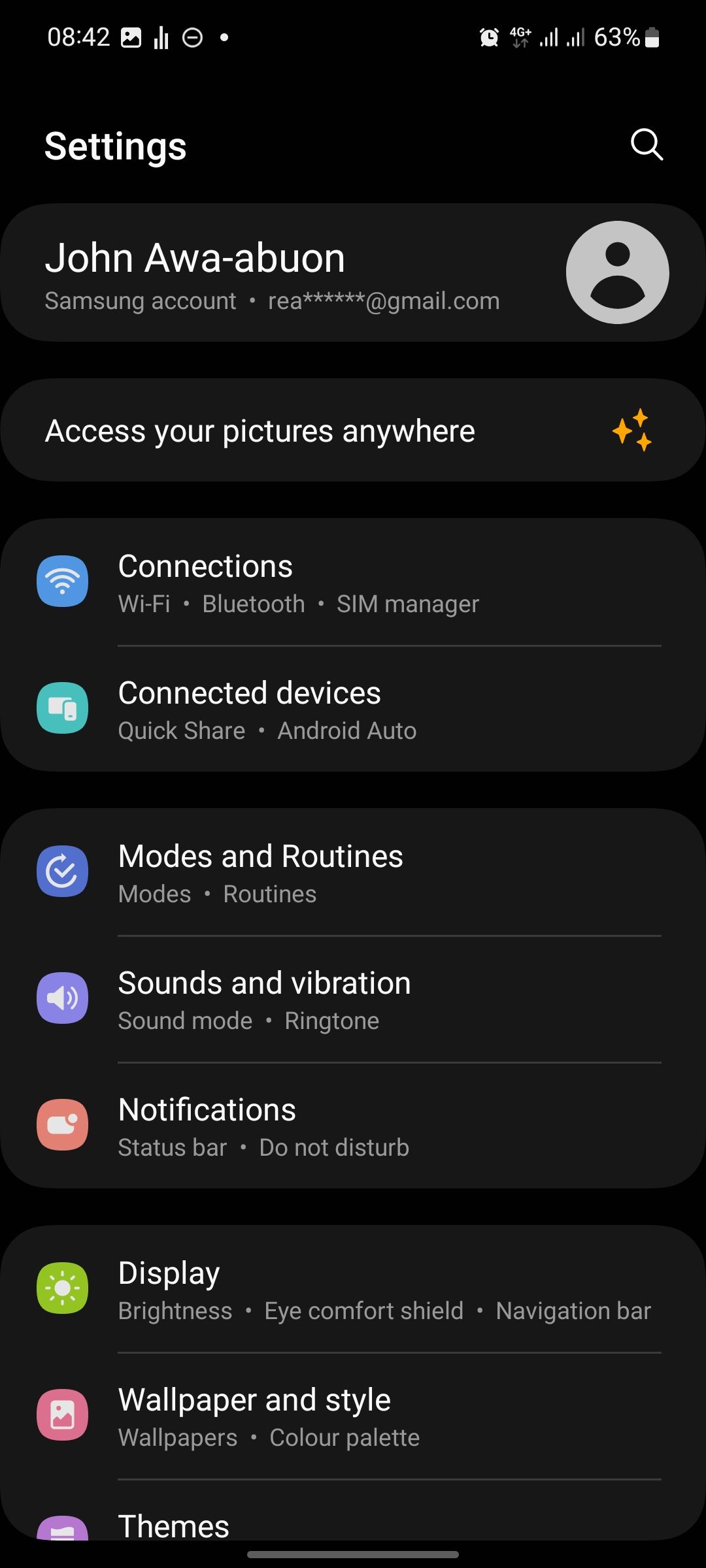The height and width of the screenshot is (1568, 706).
Task: Tap the Access your pictures anywhere banner
Action: pyautogui.click(x=353, y=429)
